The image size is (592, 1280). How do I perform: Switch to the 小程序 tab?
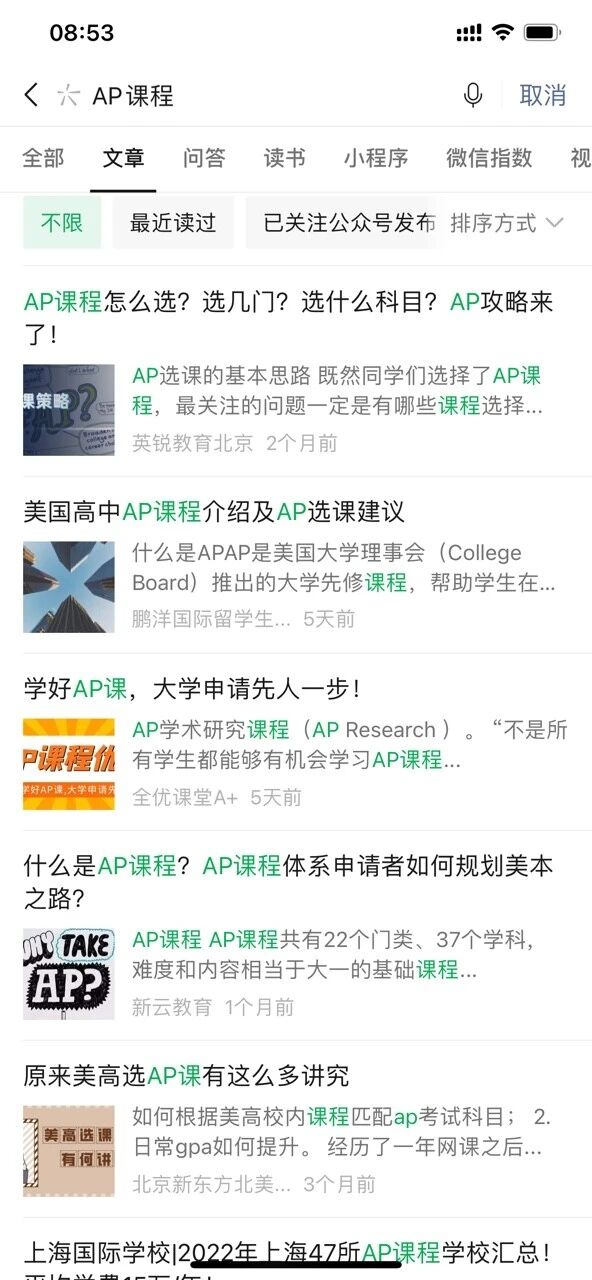[376, 158]
